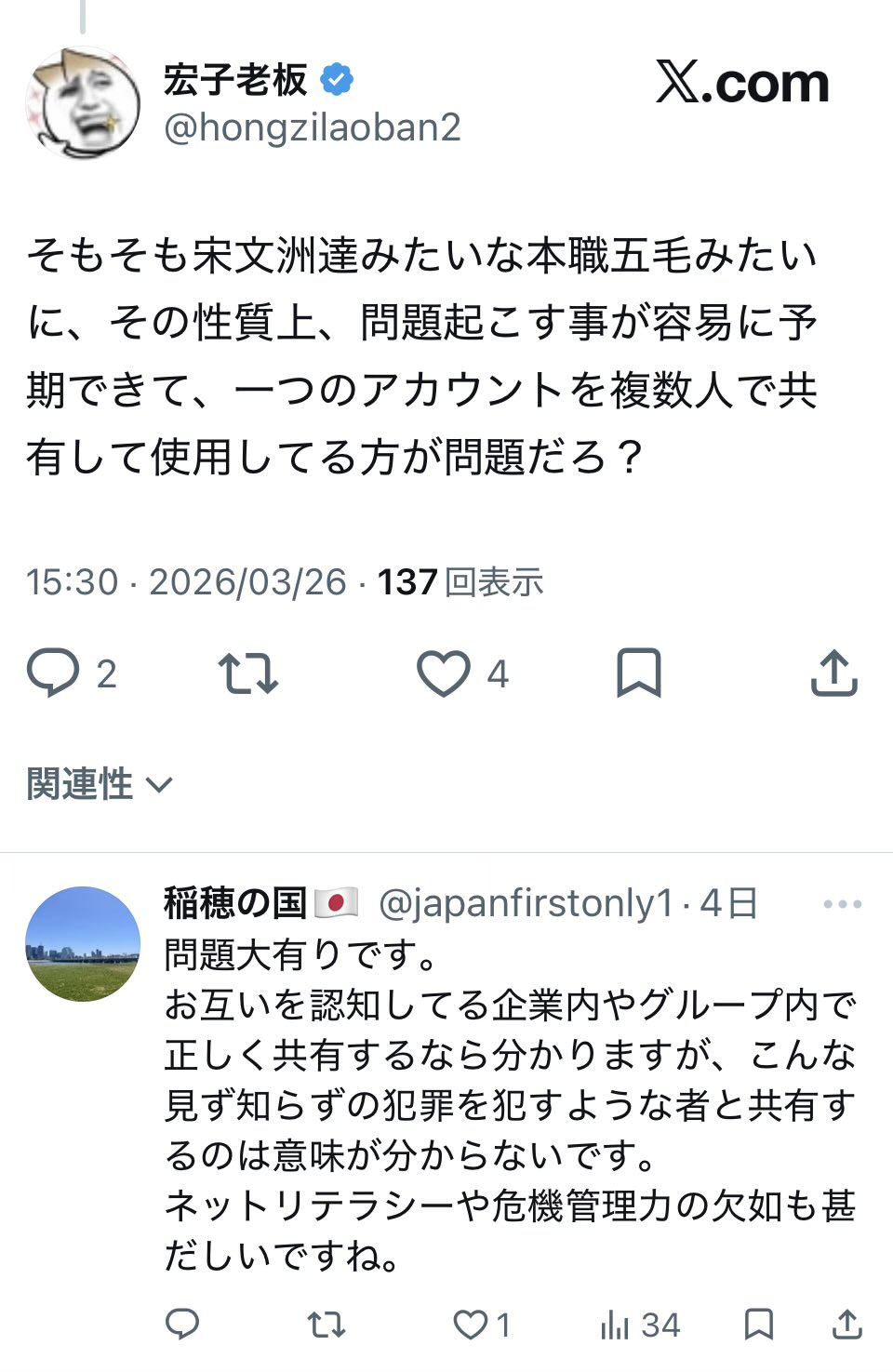
Task: Bookmark 稲穂の国's reply
Action: (x=758, y=1324)
